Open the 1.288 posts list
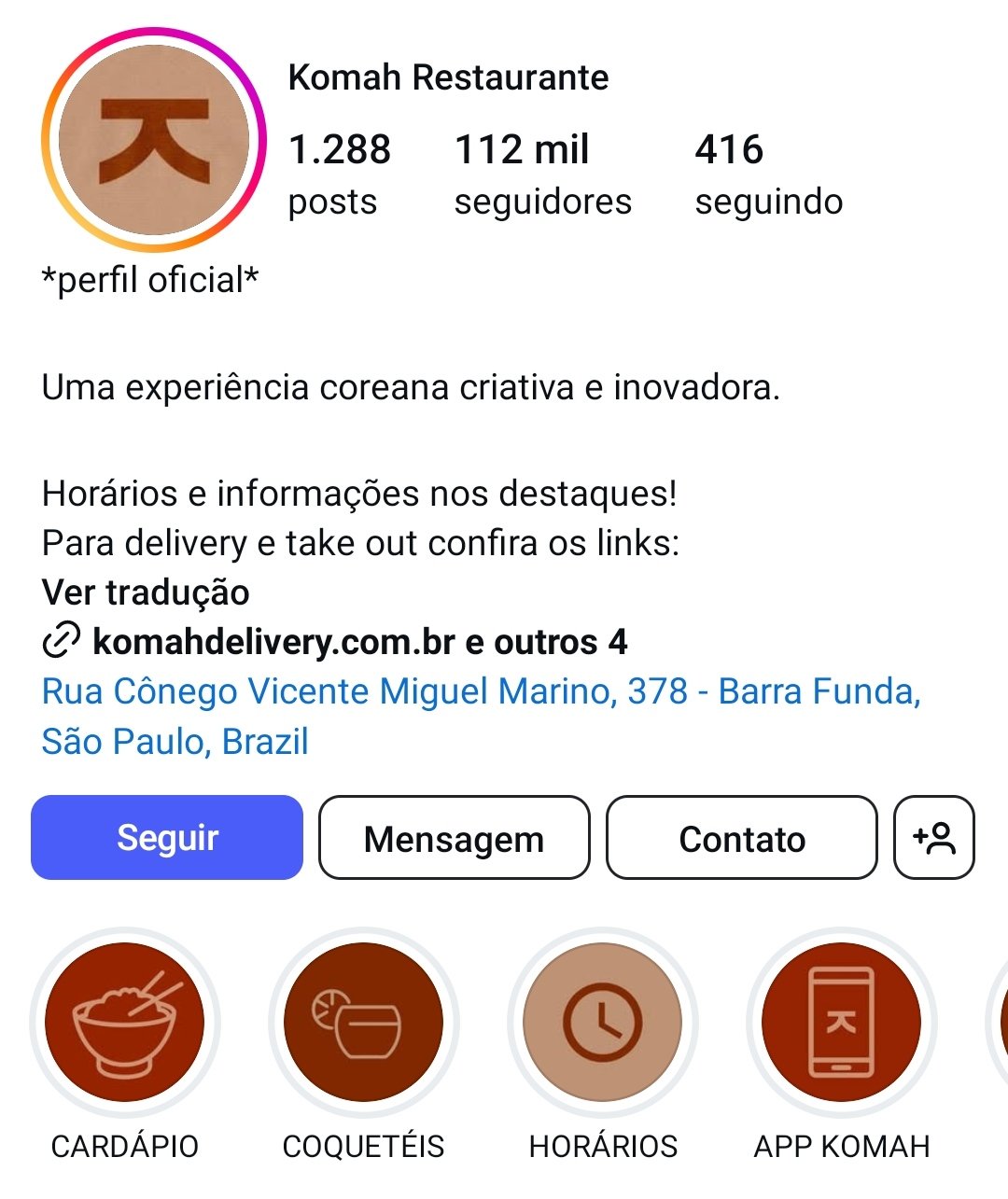The image size is (1008, 1199). click(x=339, y=174)
